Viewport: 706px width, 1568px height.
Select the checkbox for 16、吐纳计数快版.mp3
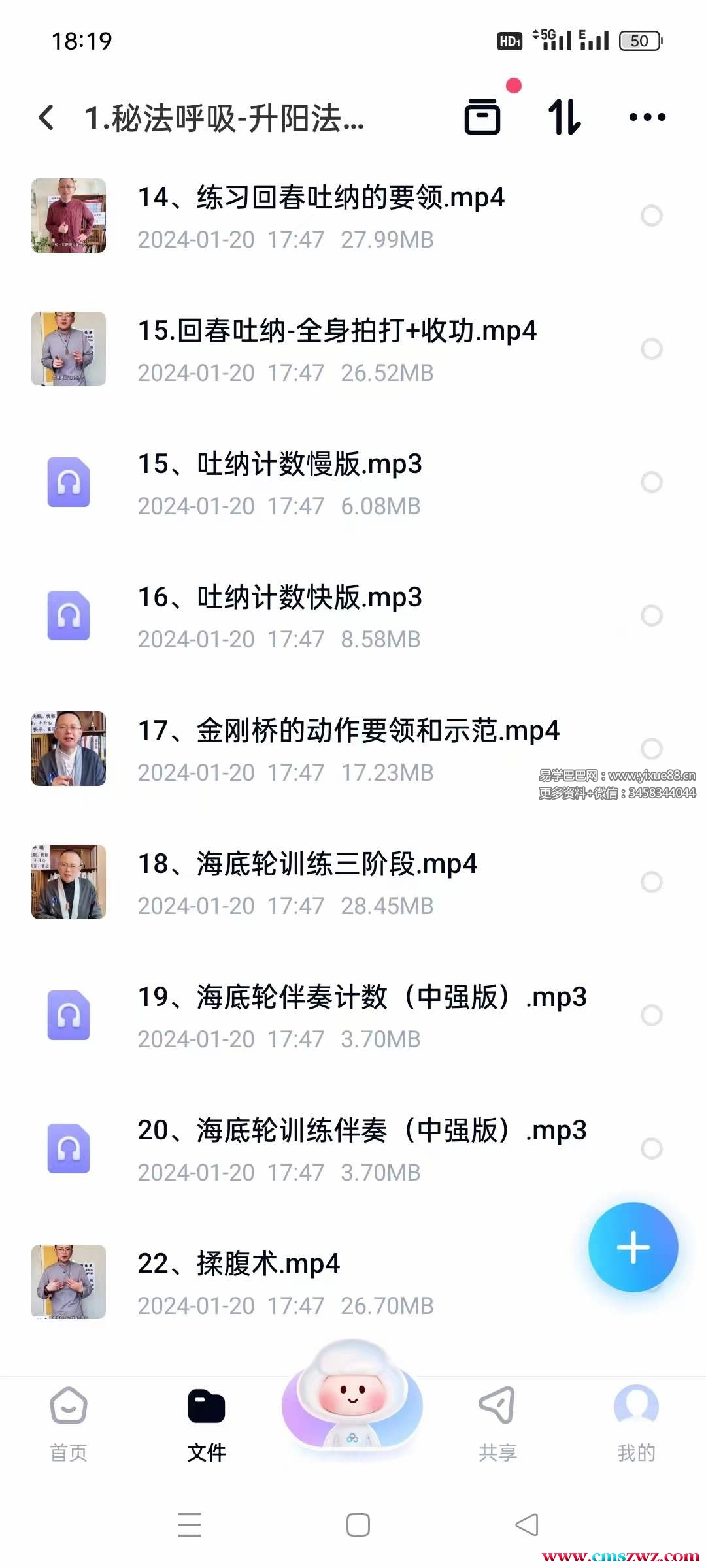point(651,615)
